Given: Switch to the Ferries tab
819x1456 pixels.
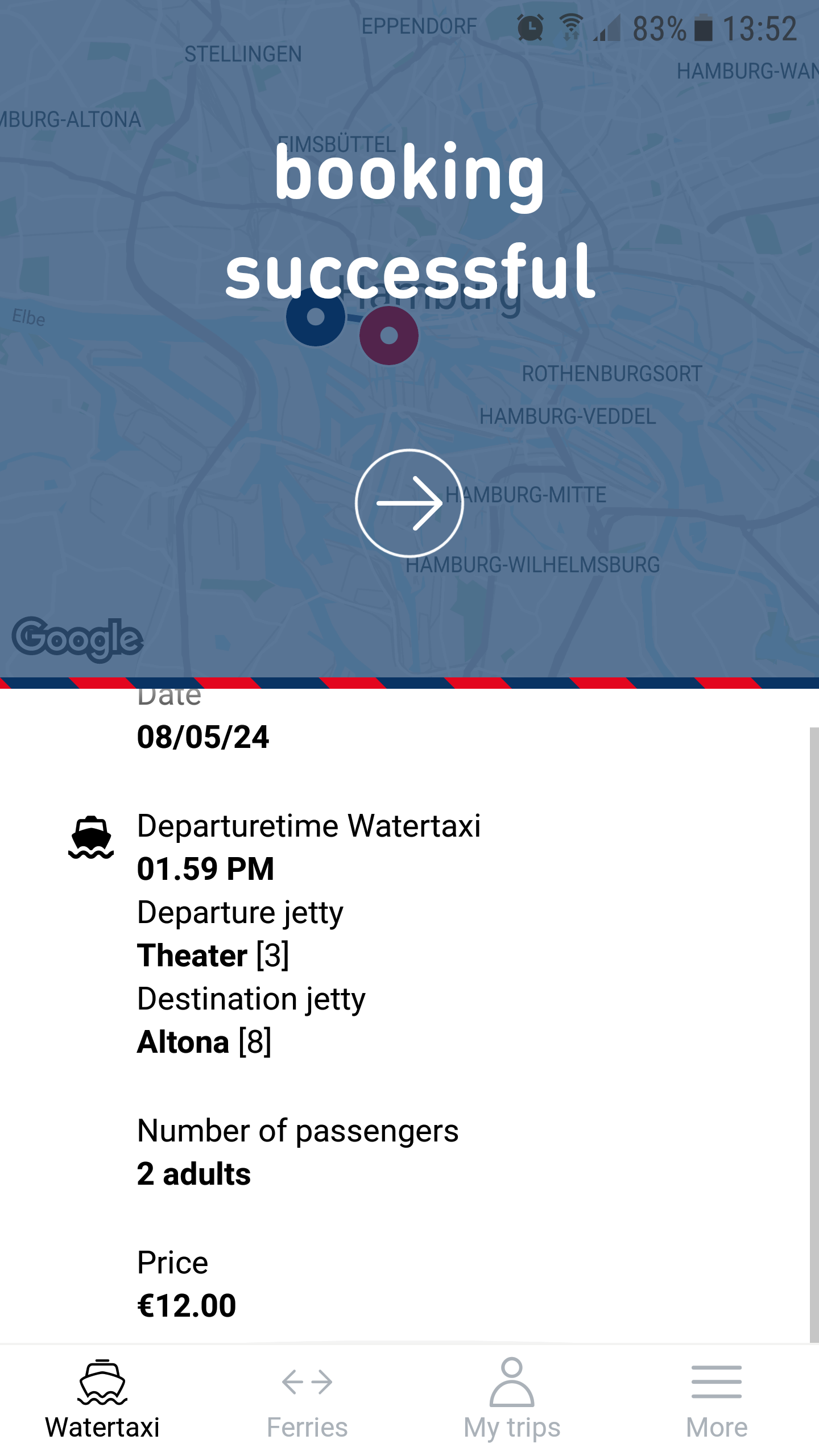Looking at the screenshot, I should pos(307,1400).
